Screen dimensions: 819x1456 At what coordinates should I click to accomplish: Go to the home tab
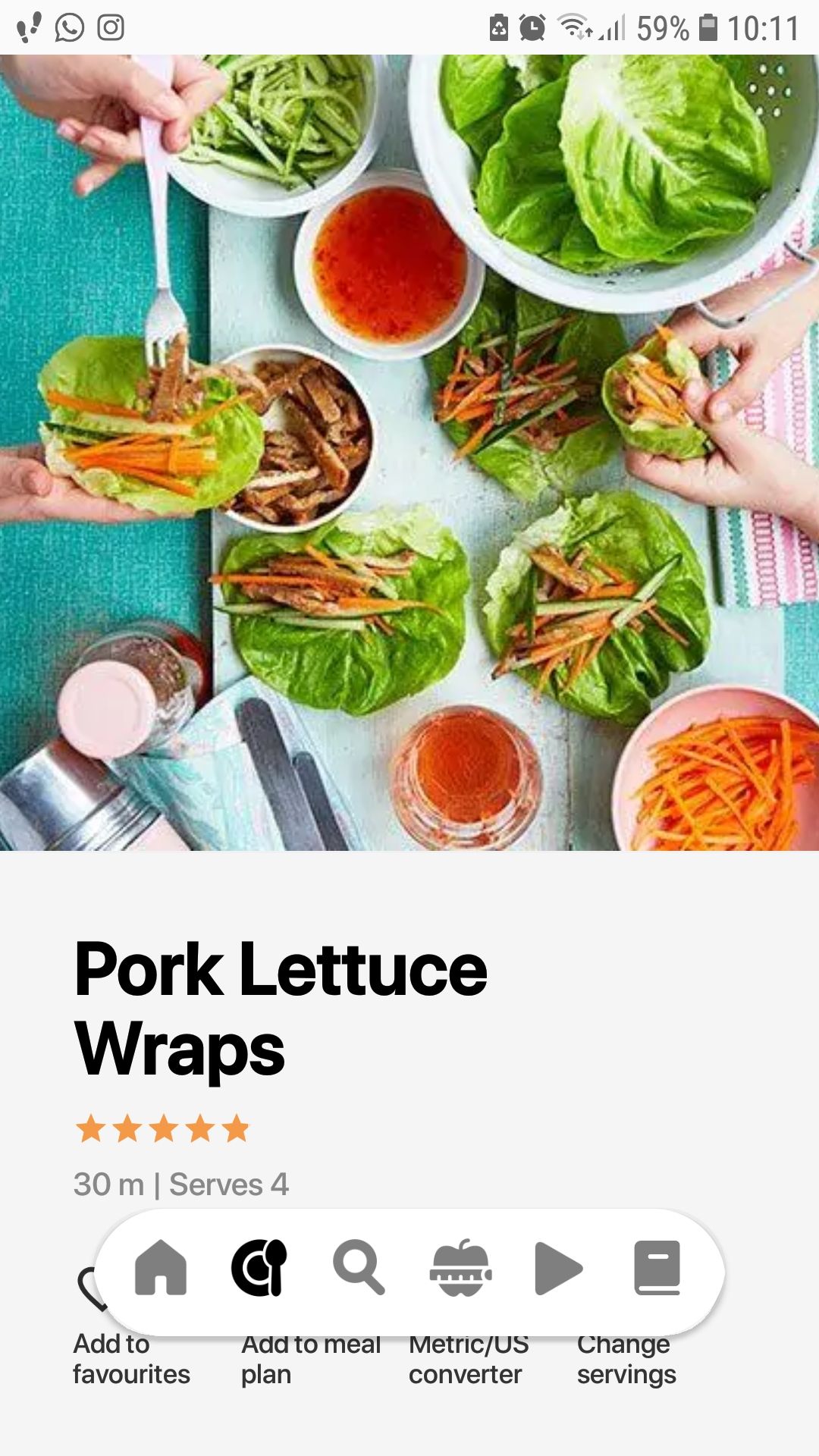[x=161, y=1268]
